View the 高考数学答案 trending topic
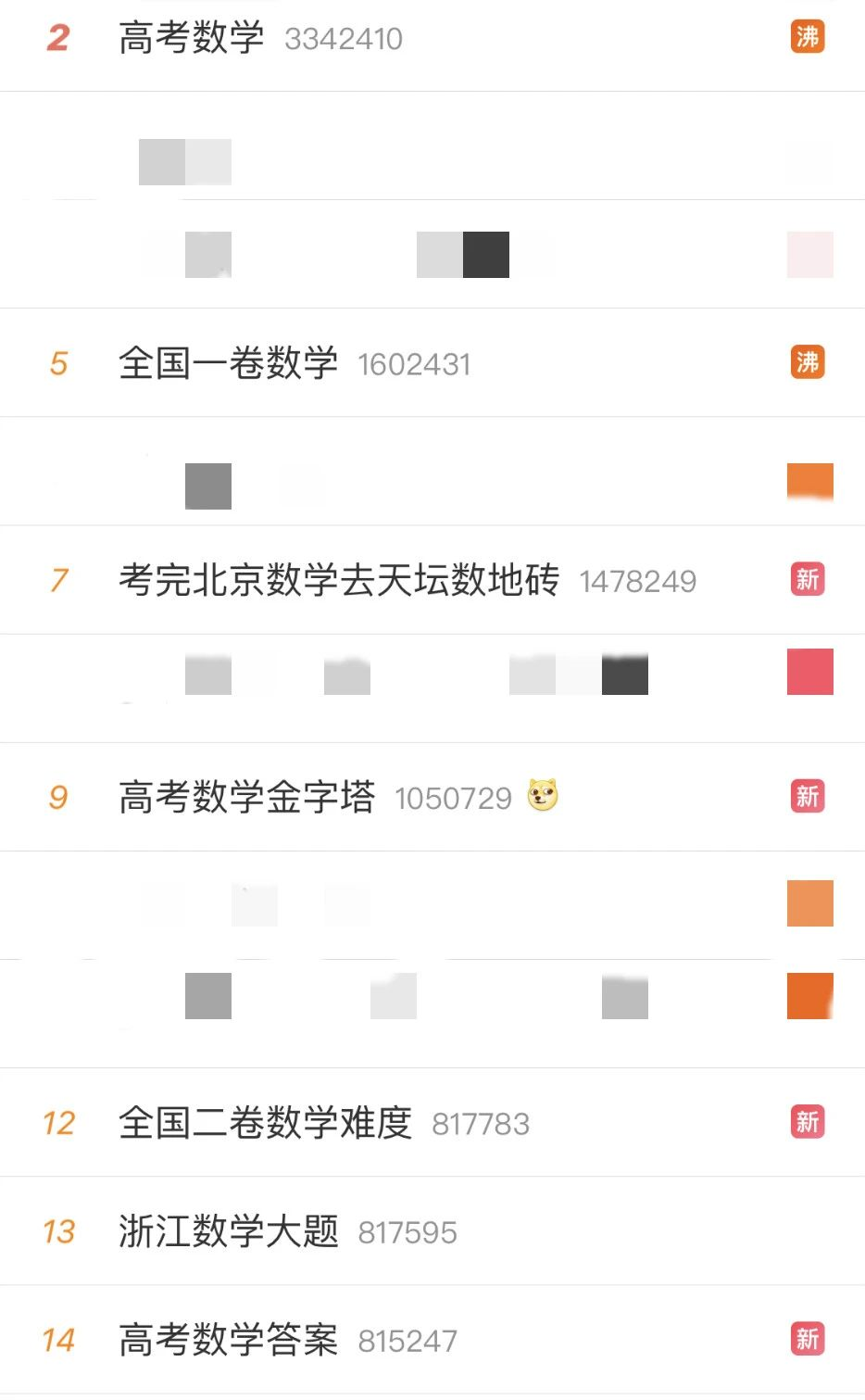 click(x=229, y=1340)
